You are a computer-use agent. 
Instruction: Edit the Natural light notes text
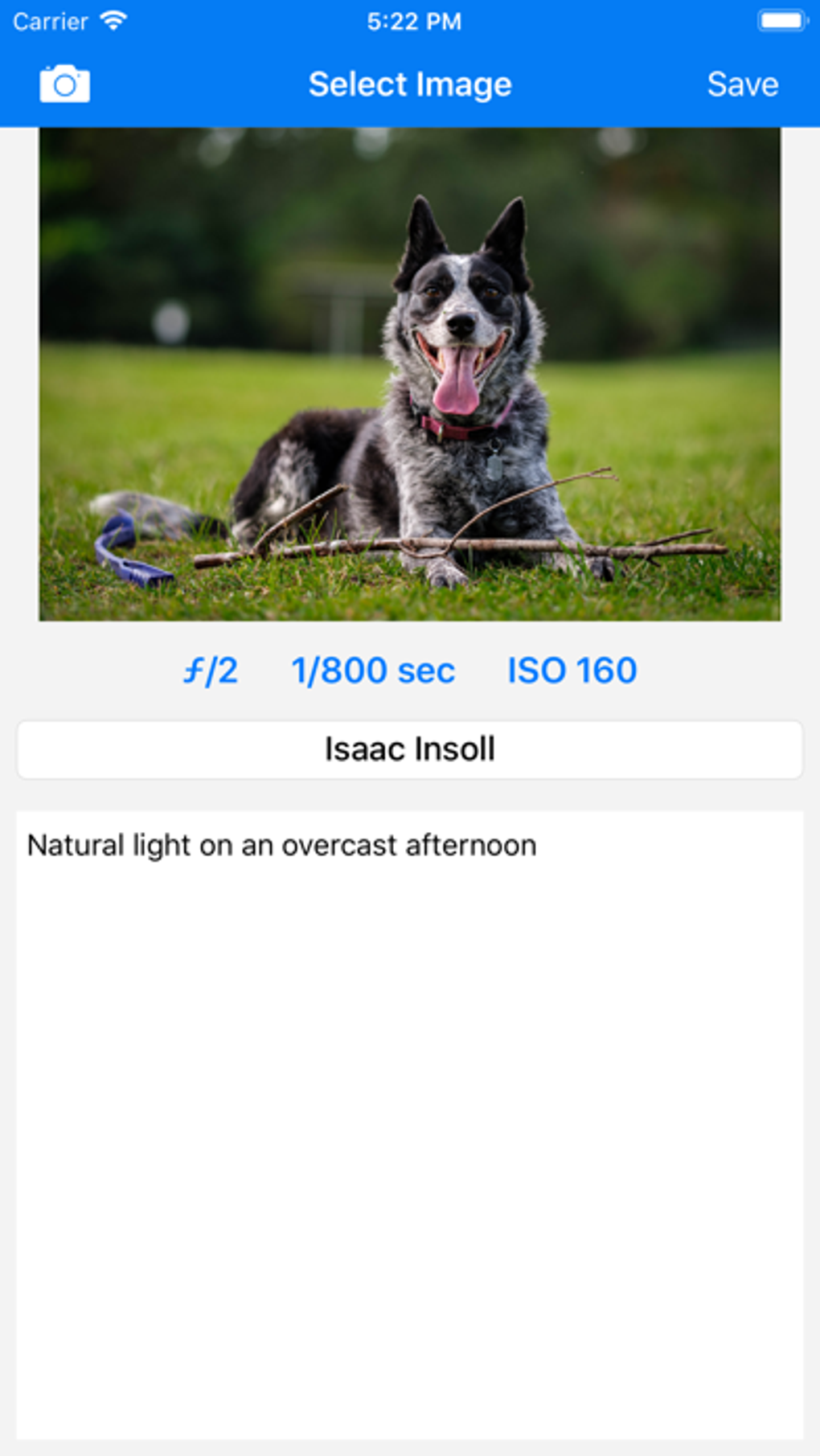[410, 1045]
